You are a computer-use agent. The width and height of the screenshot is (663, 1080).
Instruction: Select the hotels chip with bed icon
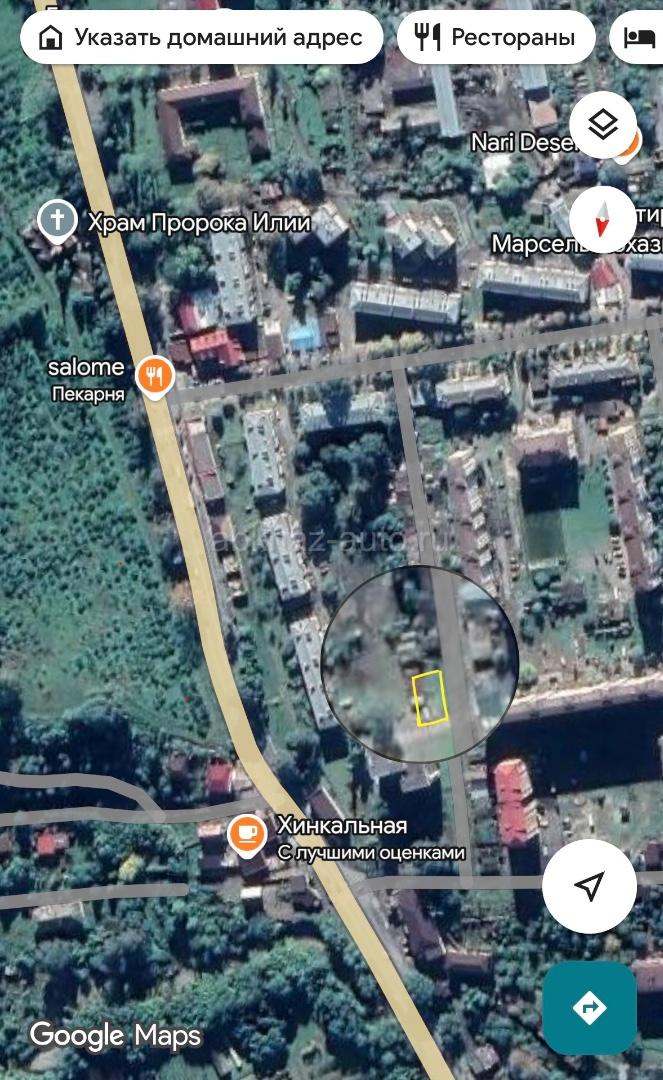pyautogui.click(x=638, y=37)
